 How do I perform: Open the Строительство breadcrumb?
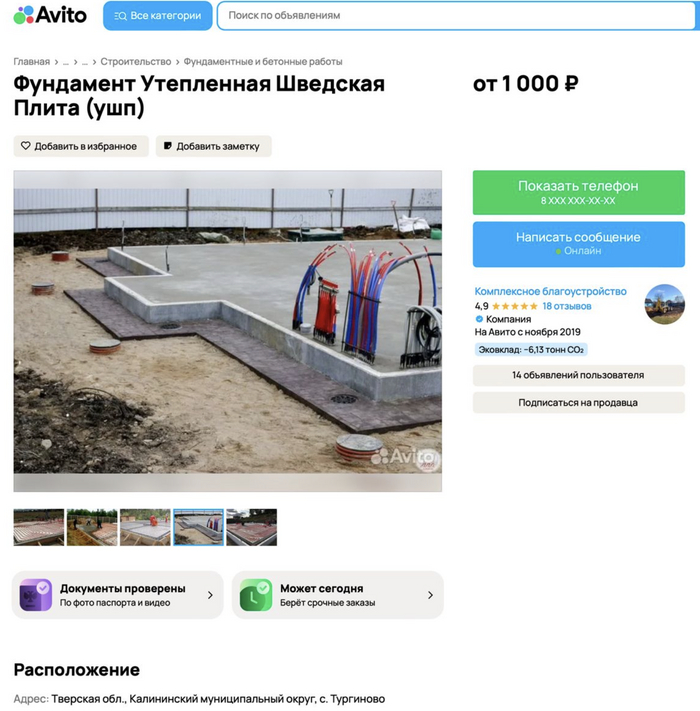pyautogui.click(x=135, y=62)
